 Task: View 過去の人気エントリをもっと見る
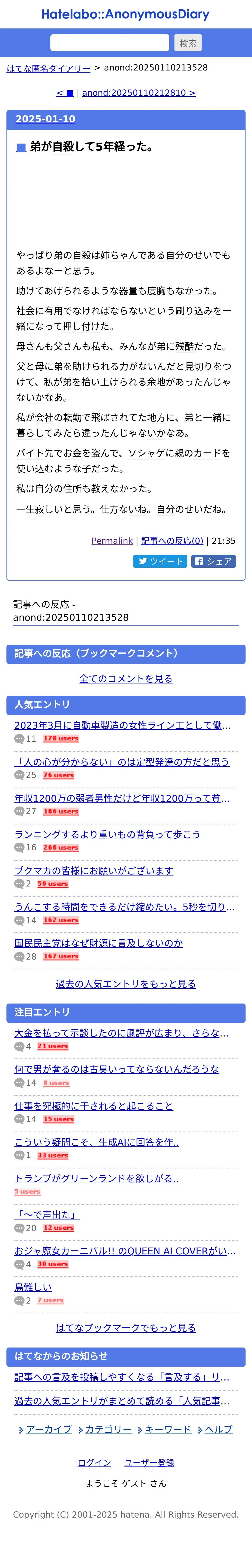click(x=126, y=984)
